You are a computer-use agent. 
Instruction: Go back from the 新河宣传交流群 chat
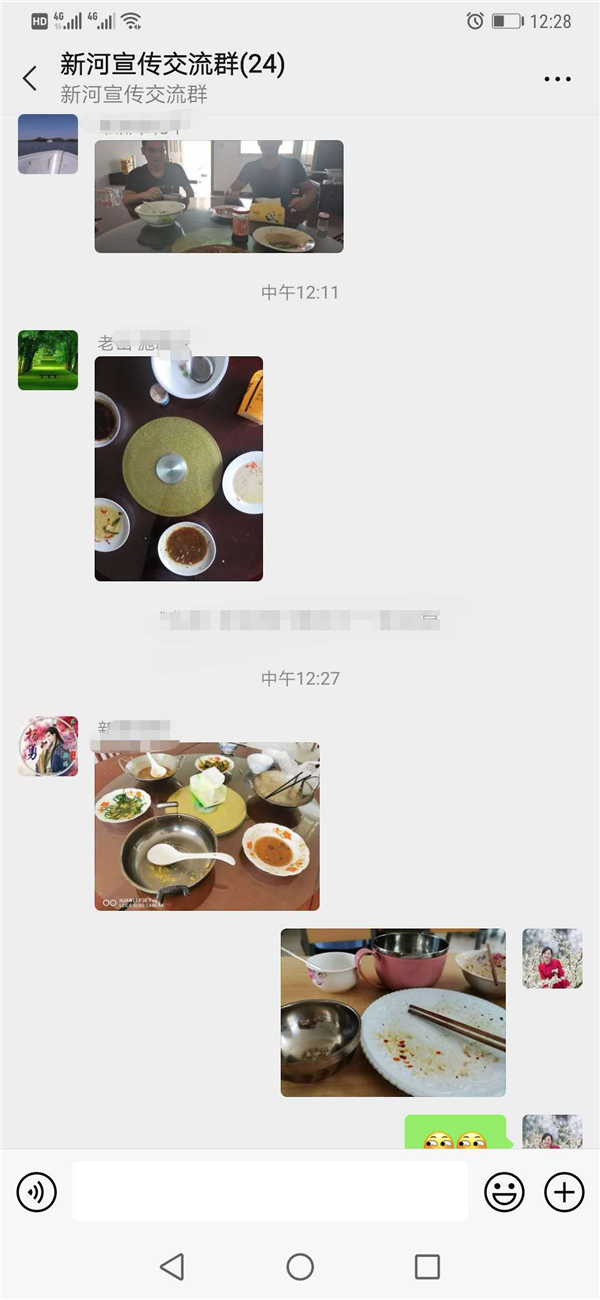click(30, 79)
